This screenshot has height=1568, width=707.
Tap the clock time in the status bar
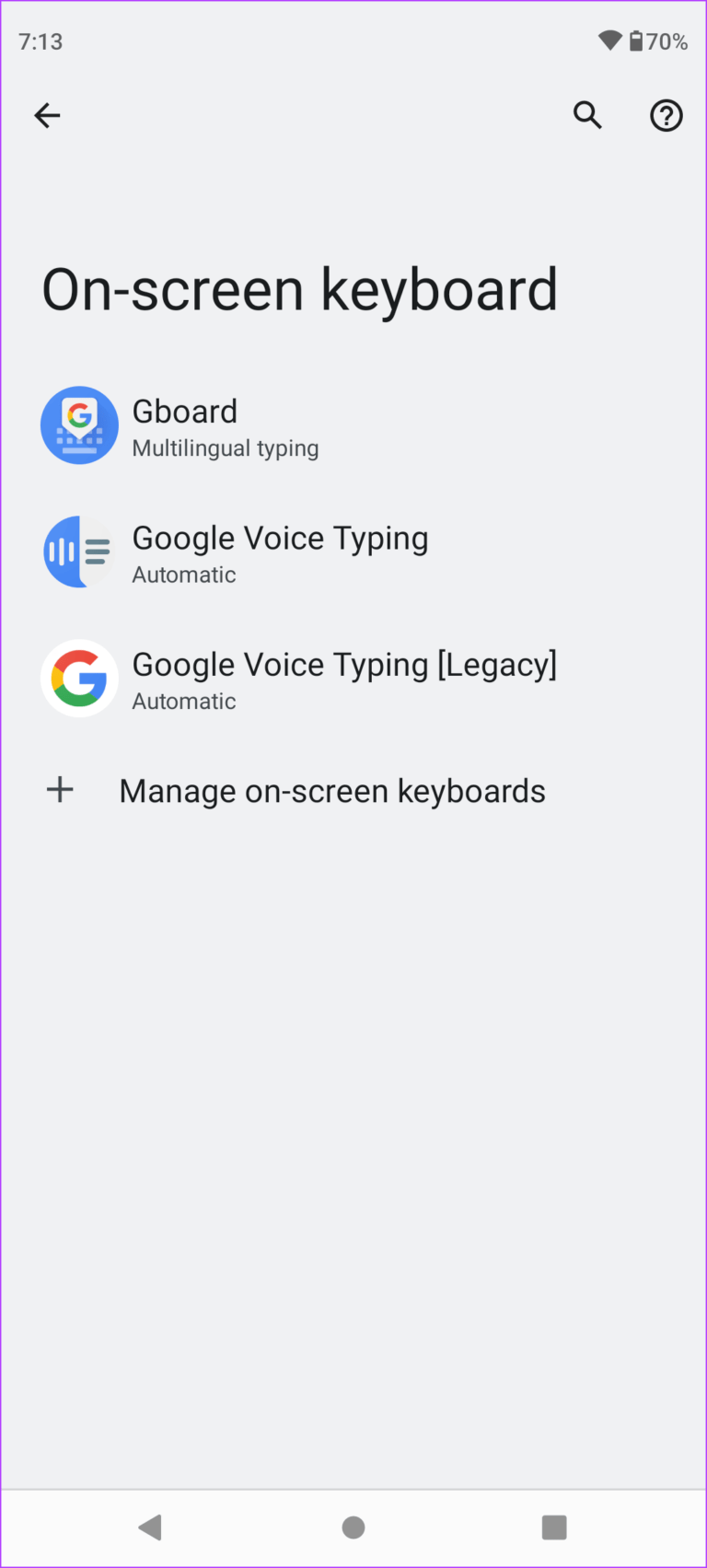40,41
